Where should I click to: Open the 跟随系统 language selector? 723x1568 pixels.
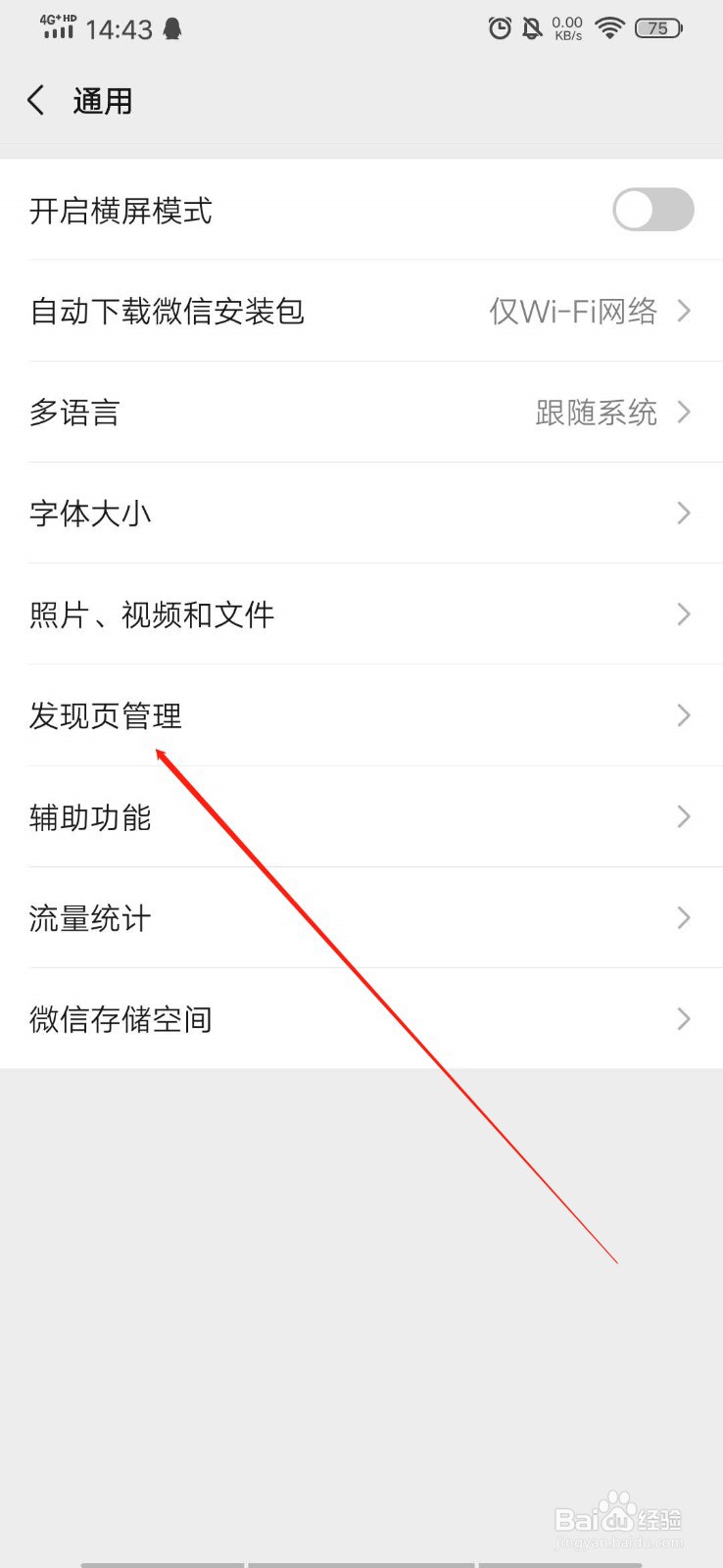[596, 412]
